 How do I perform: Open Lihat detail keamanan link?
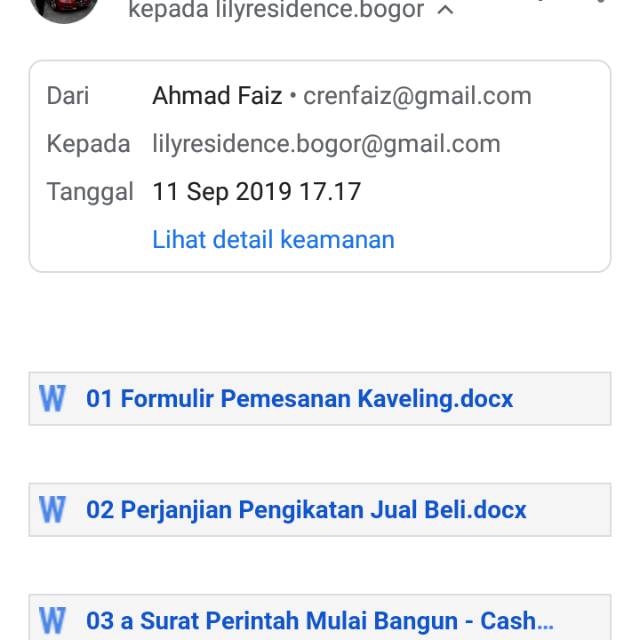point(273,240)
